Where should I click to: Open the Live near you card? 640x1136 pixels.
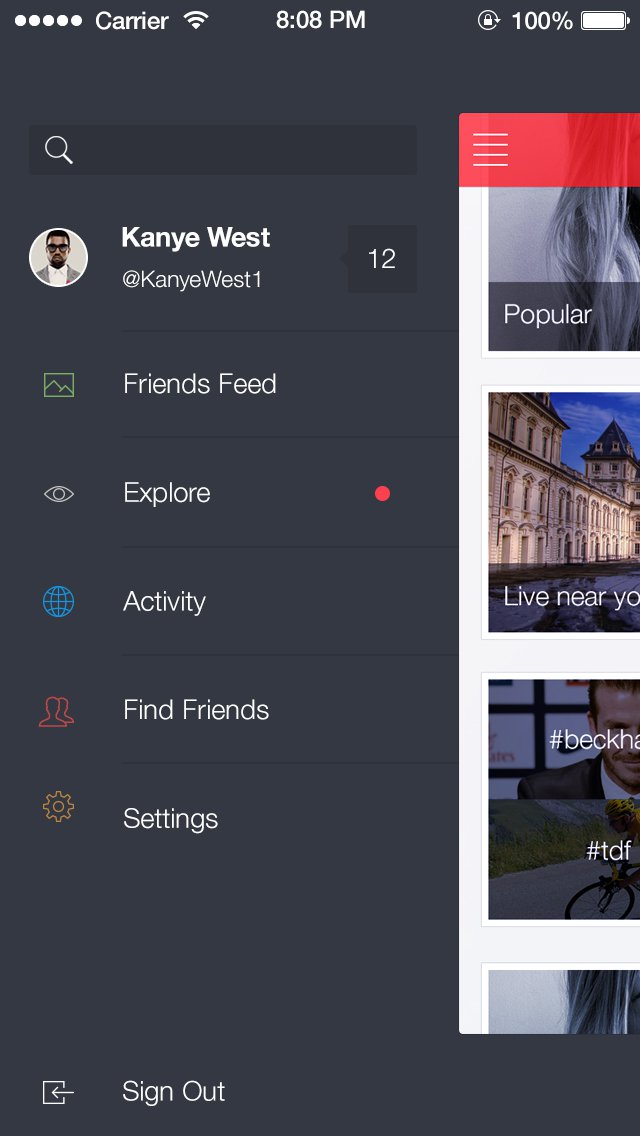coord(564,512)
